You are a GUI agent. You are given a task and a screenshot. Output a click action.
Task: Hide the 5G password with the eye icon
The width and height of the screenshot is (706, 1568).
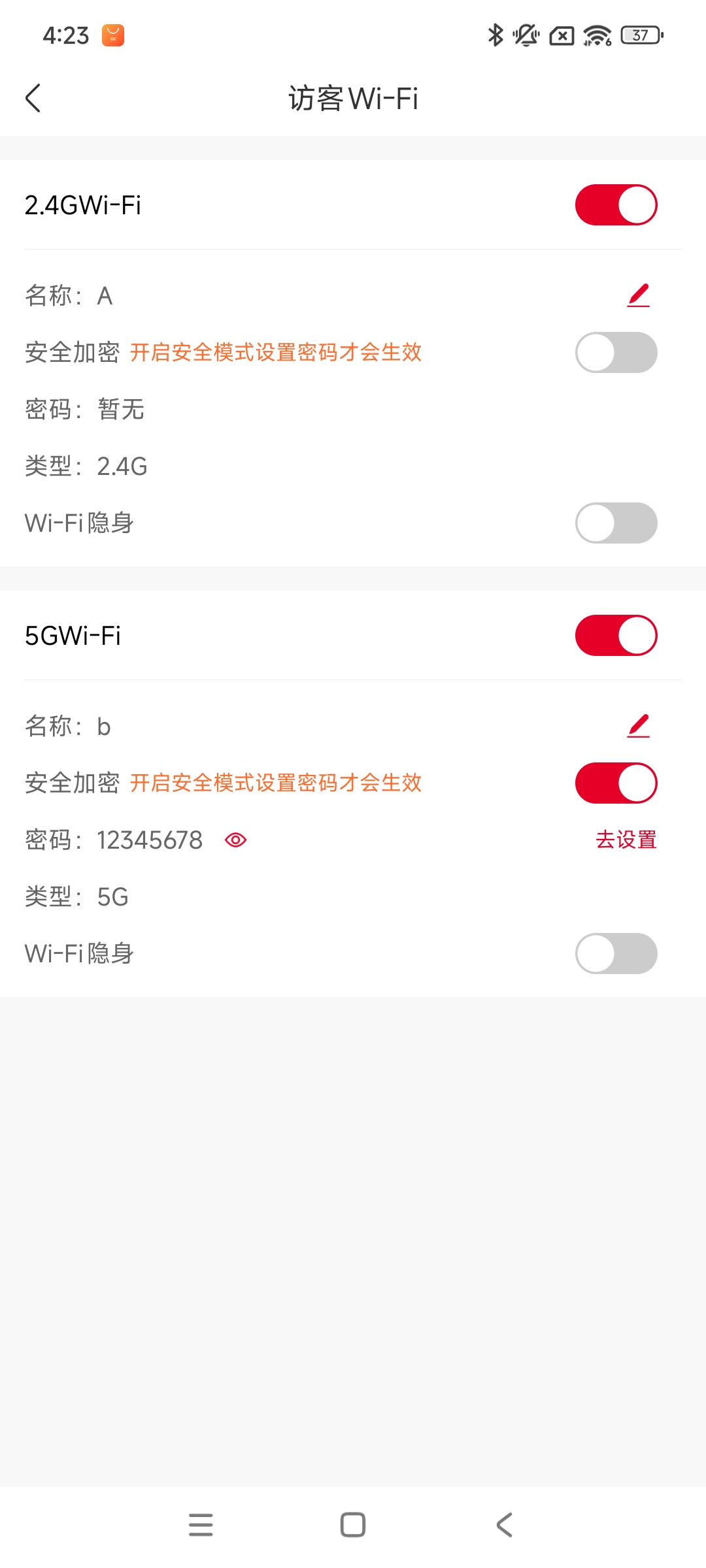(235, 840)
